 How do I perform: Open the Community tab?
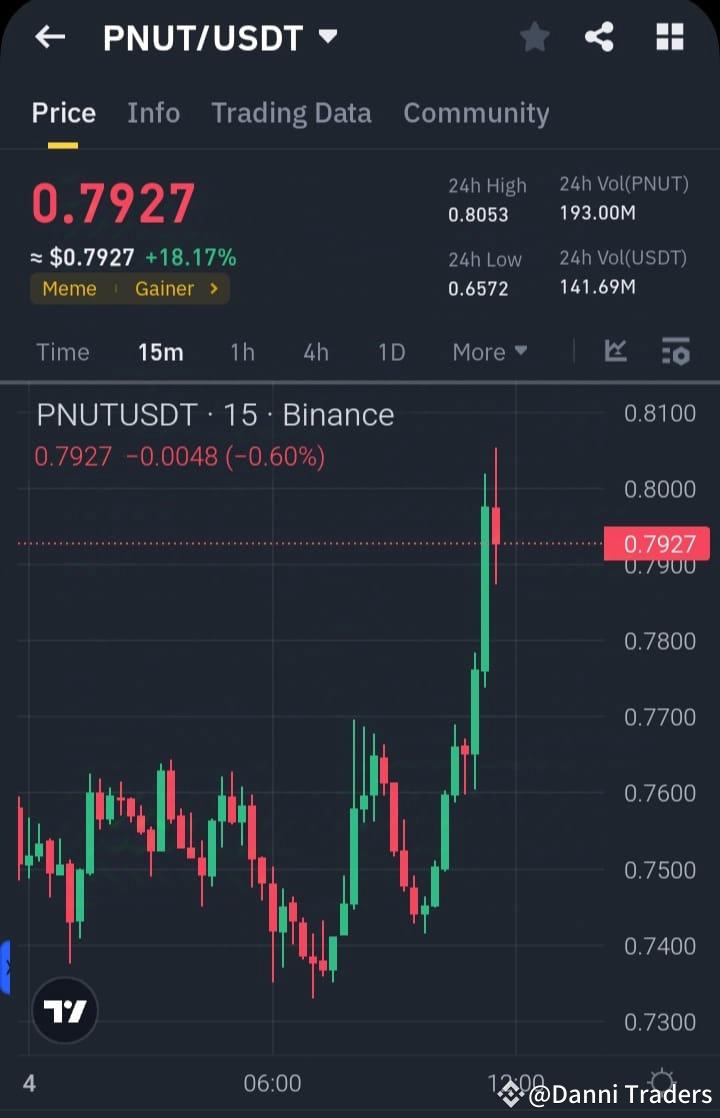[x=476, y=113]
